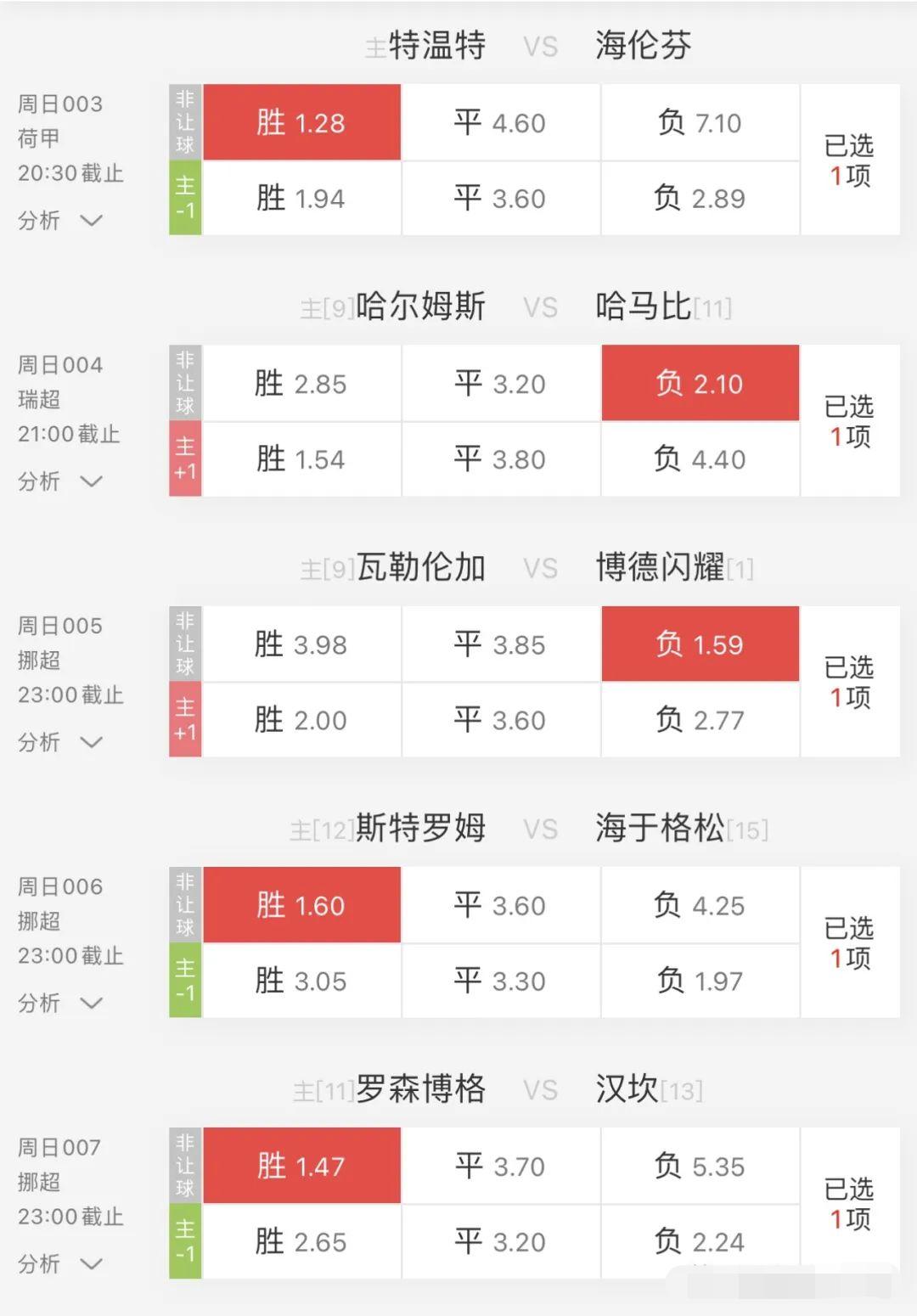Image resolution: width=917 pixels, height=1316 pixels.
Task: Select the handicap 胜 1.54 odds in match 周日004
Action: [302, 459]
